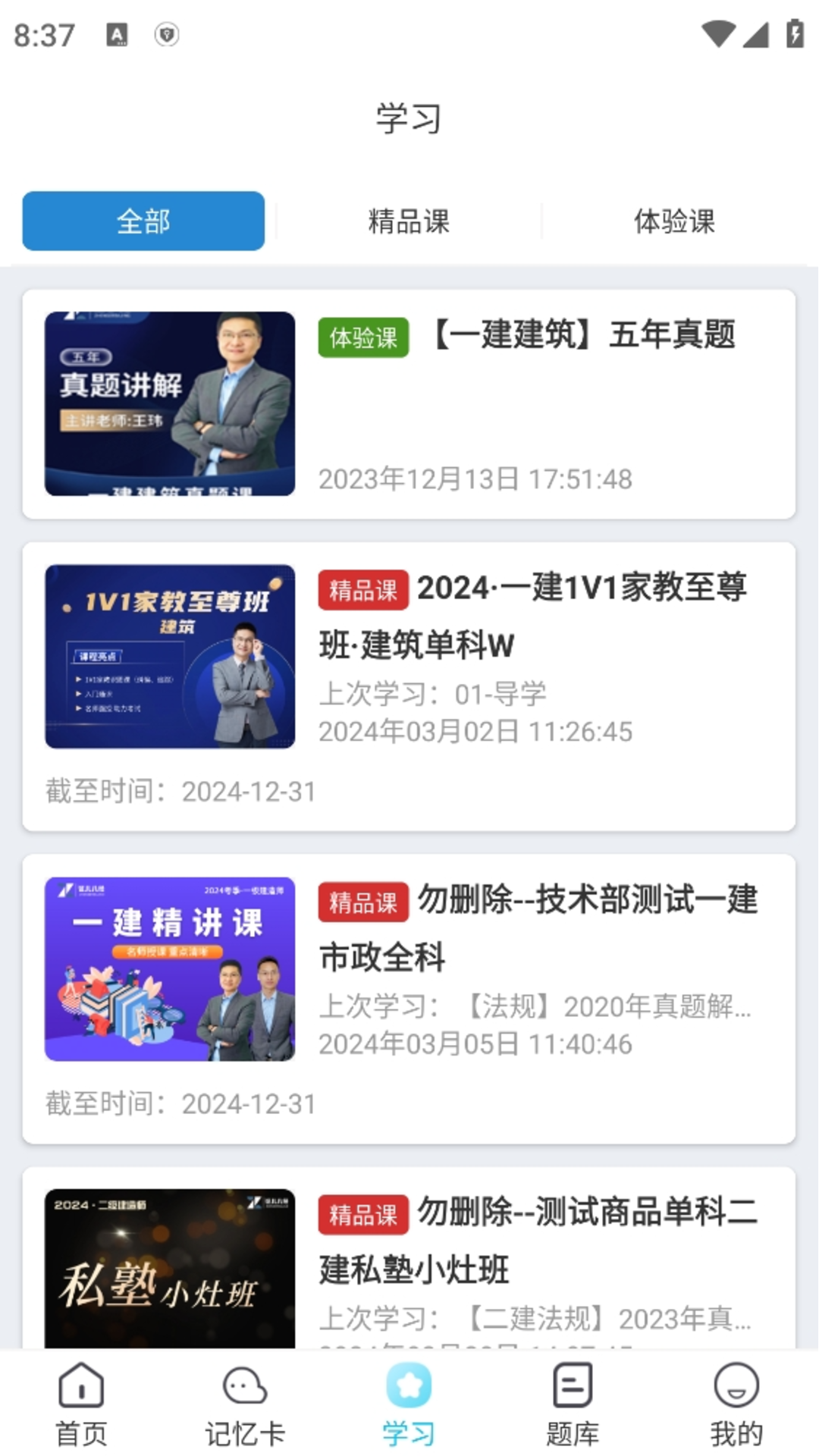Tap the shield status bar icon
The image size is (819, 1456).
click(x=165, y=34)
